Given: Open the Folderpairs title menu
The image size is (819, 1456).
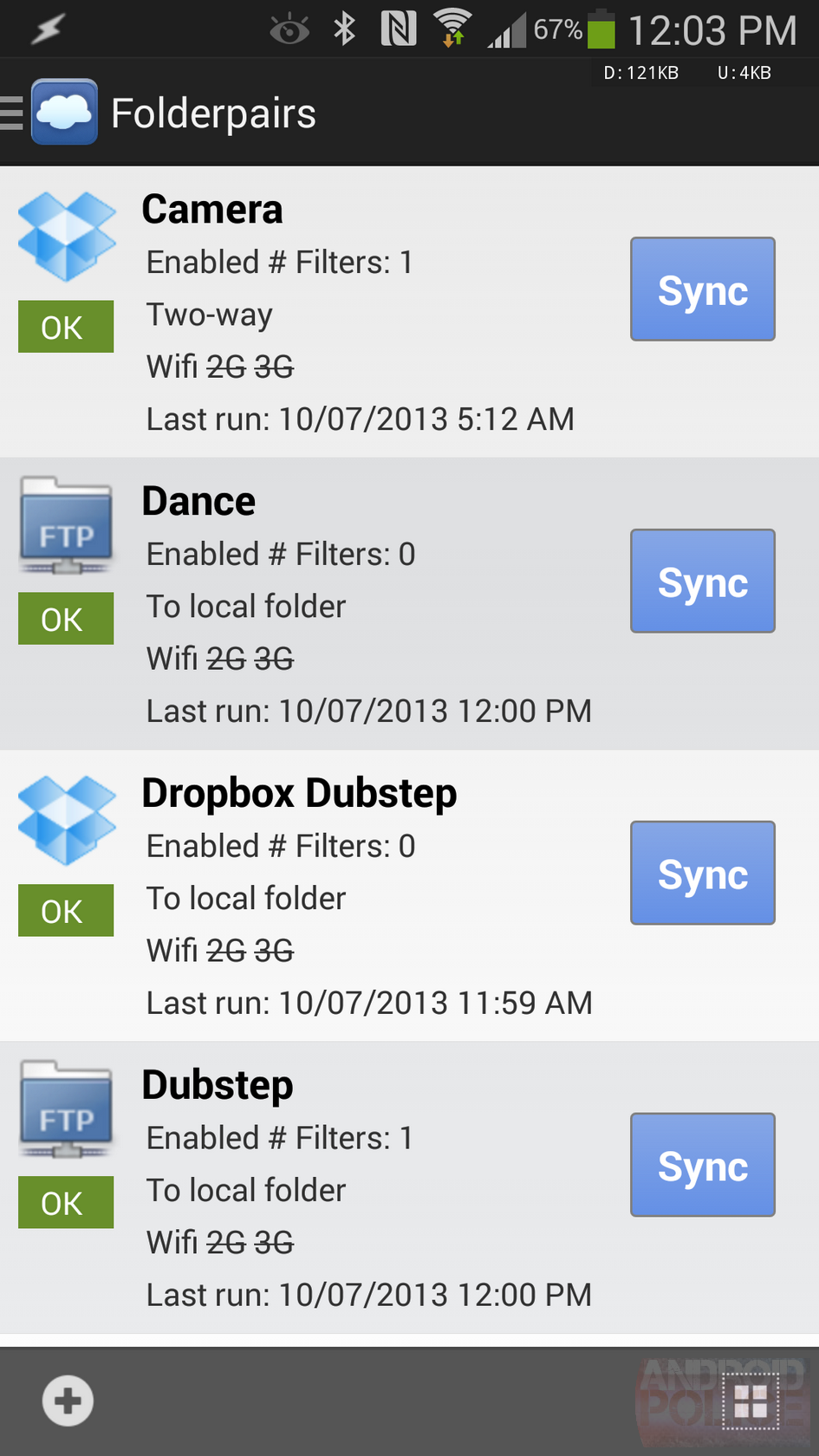Looking at the screenshot, I should [x=212, y=112].
